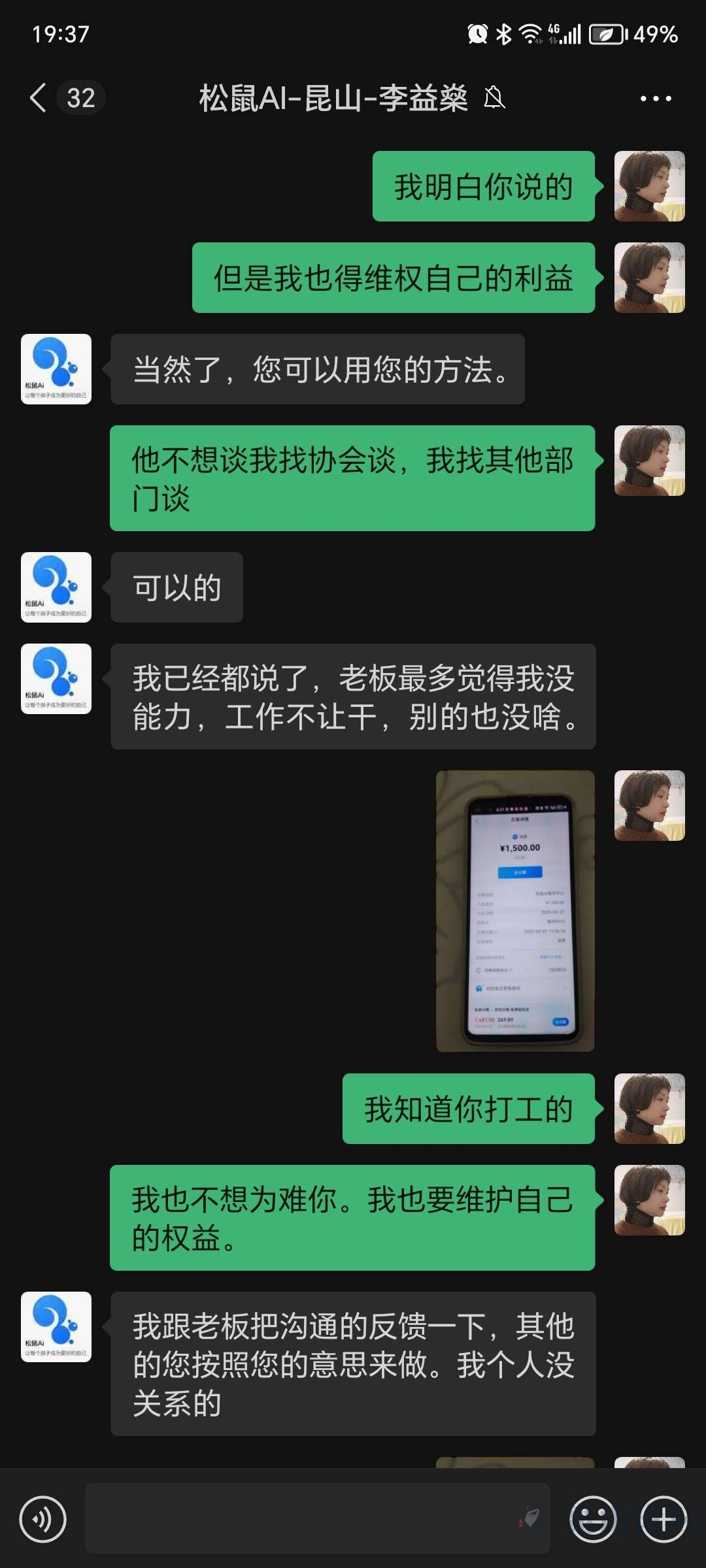Screen dimensions: 706x1568
Task: Switch to voice message input
Action: [x=43, y=1519]
